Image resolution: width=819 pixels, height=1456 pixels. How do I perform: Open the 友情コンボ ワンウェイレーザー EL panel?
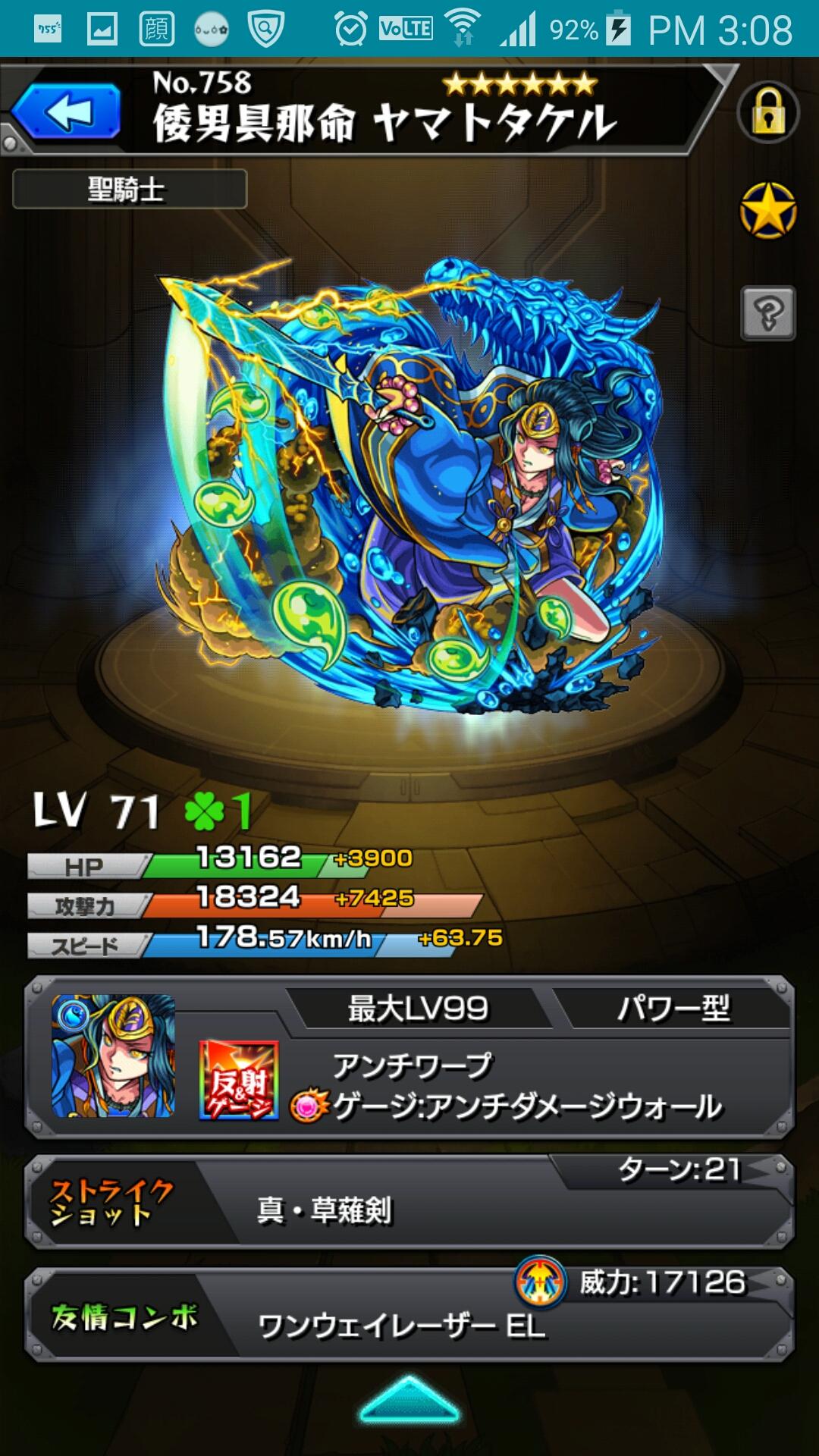(409, 1316)
